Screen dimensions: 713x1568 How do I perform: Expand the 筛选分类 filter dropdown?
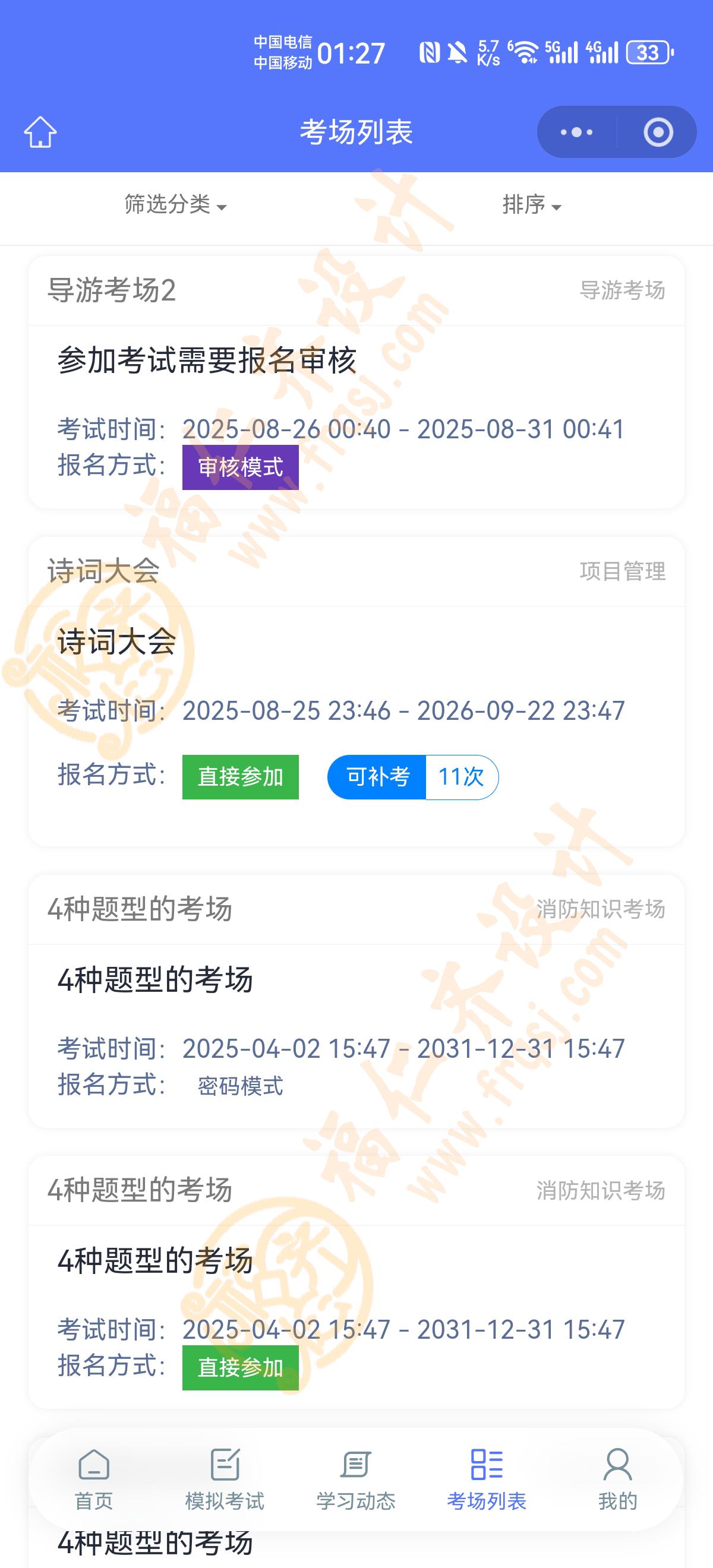point(175,205)
